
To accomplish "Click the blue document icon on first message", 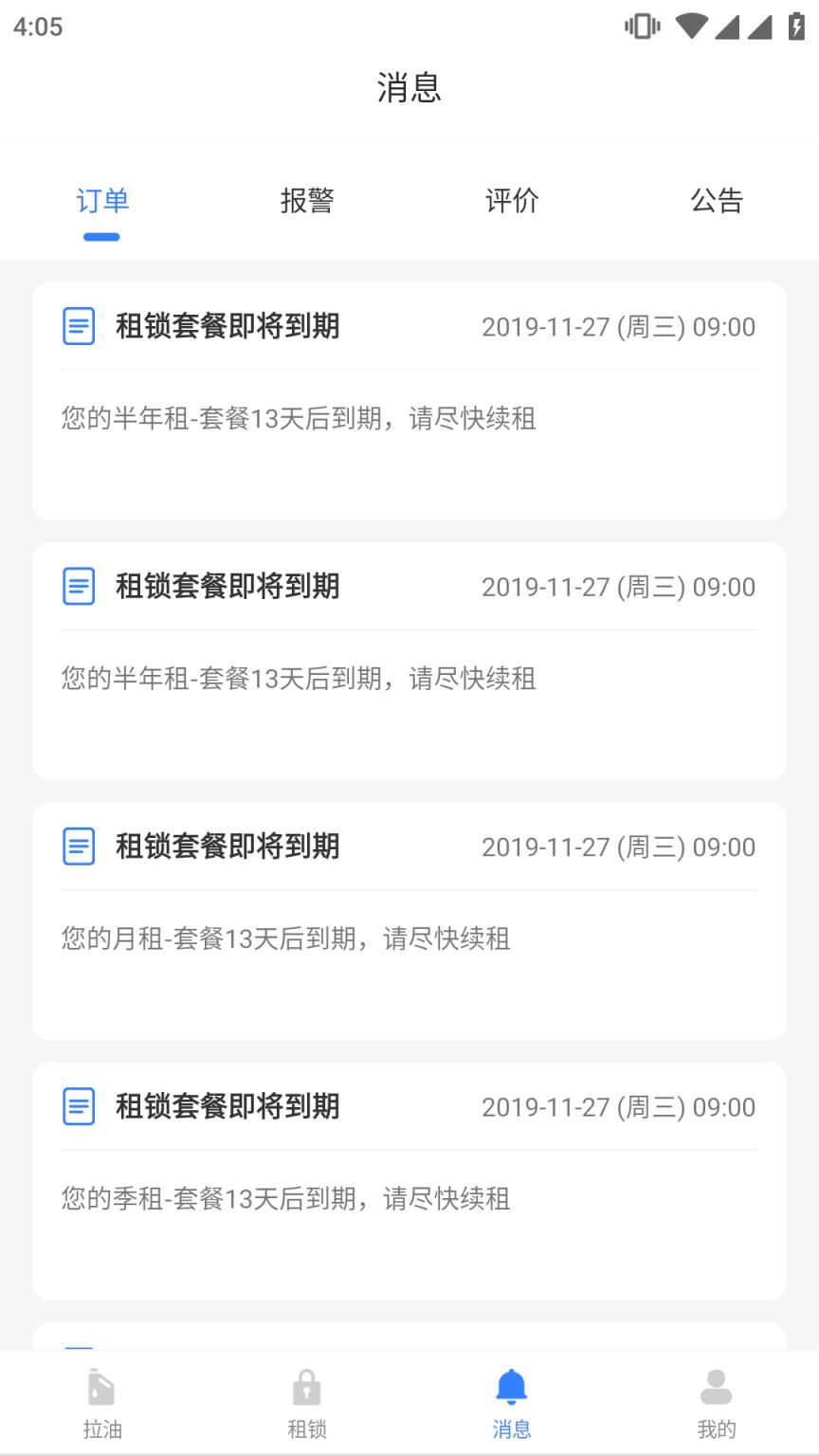I will (x=80, y=326).
